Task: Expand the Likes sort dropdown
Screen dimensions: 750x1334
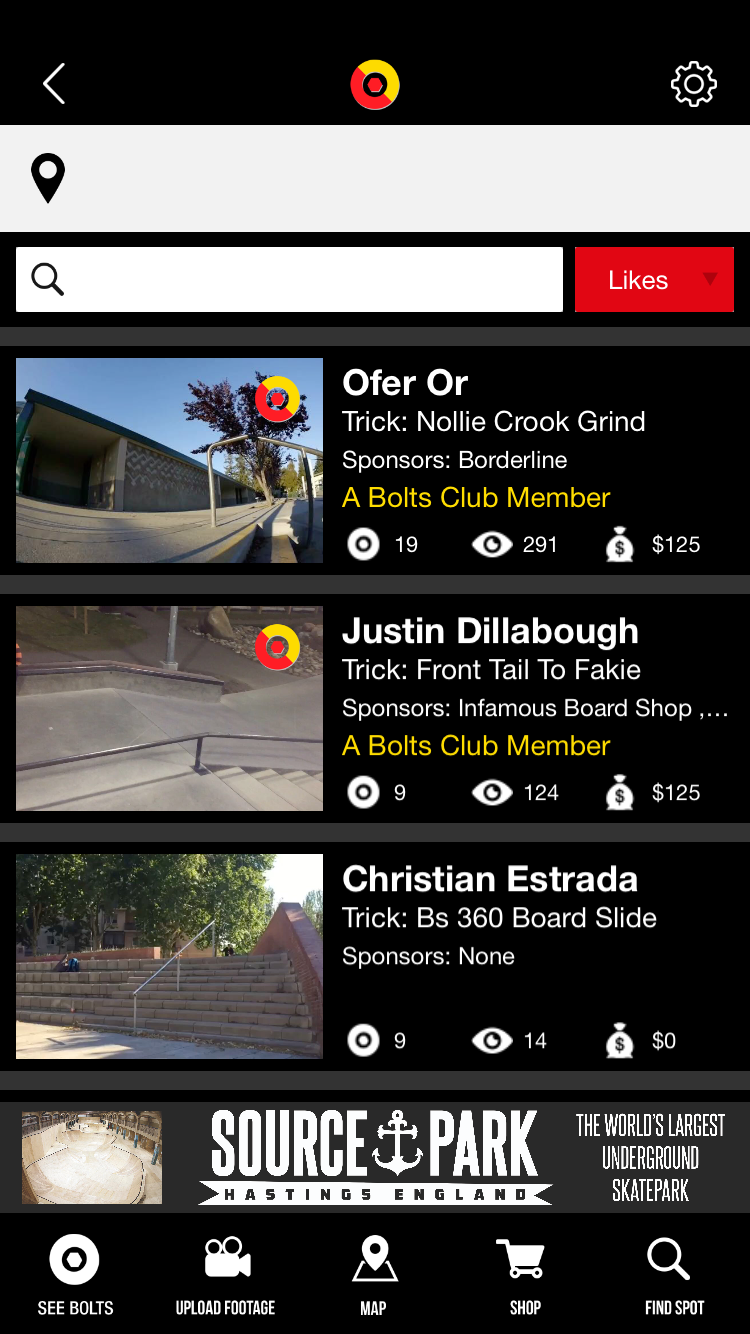Action: [654, 280]
